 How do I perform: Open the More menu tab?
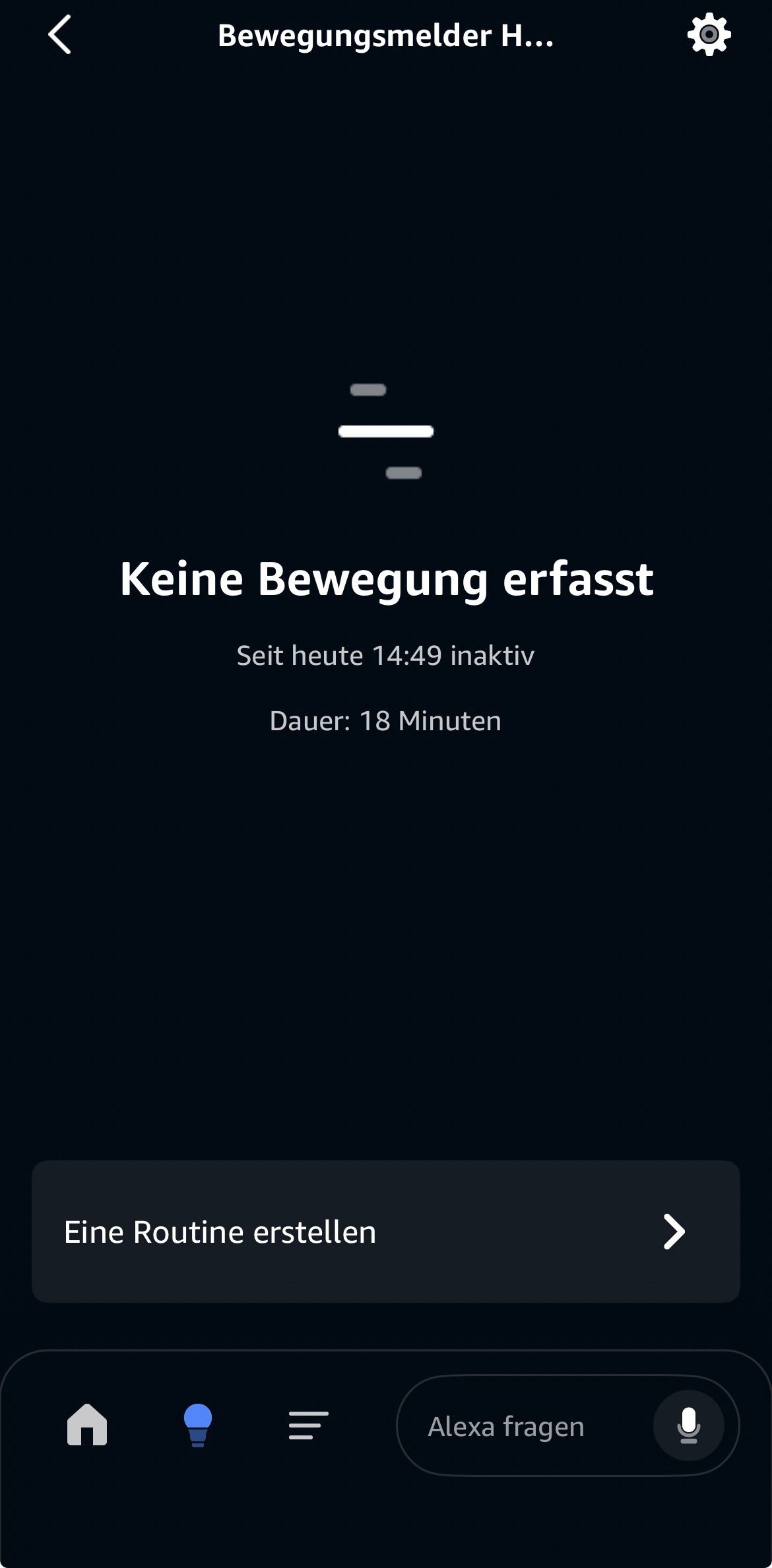click(x=308, y=1425)
